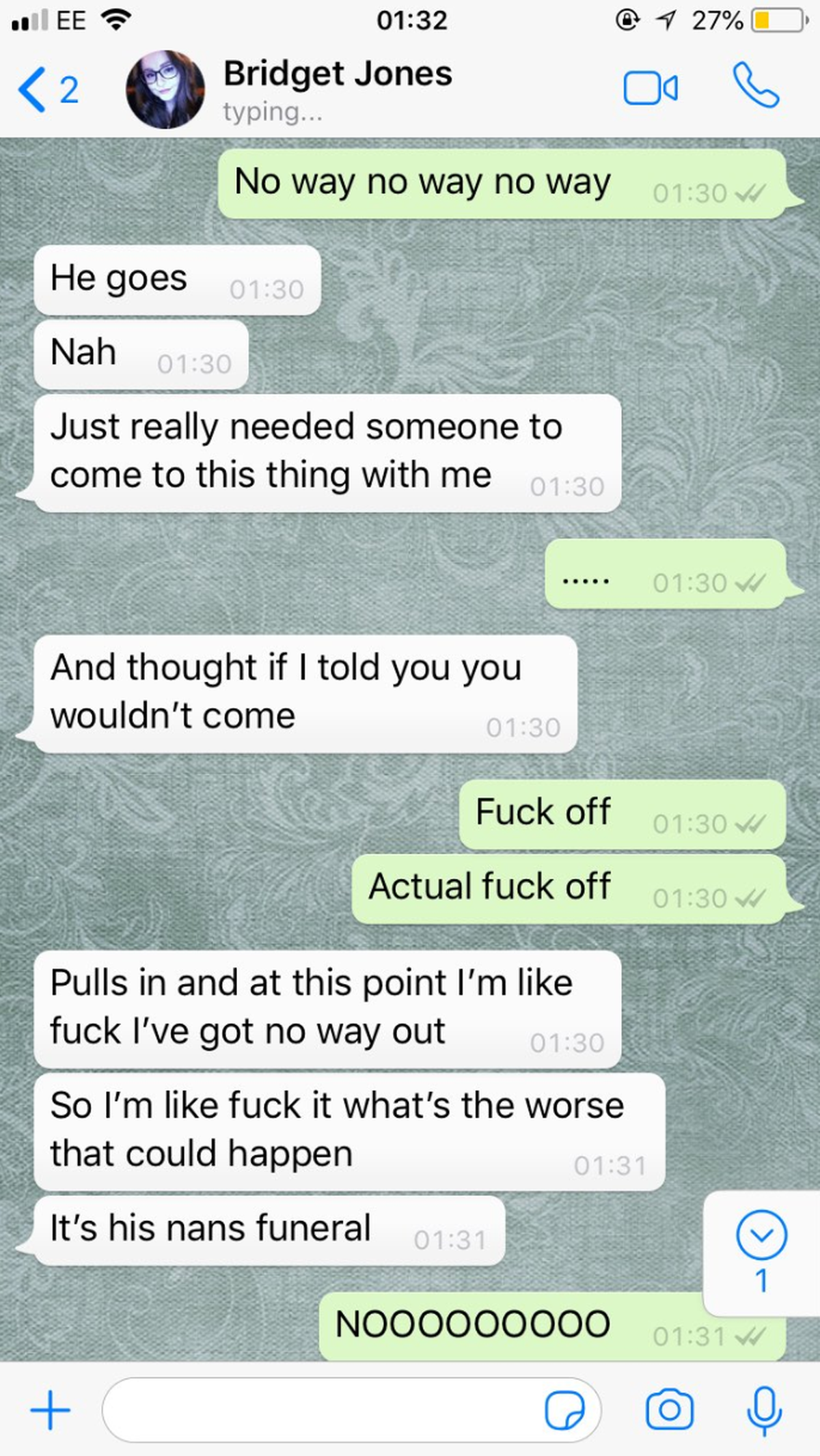Open the attachment plus menu
This screenshot has width=820, height=1456.
pyautogui.click(x=50, y=1410)
